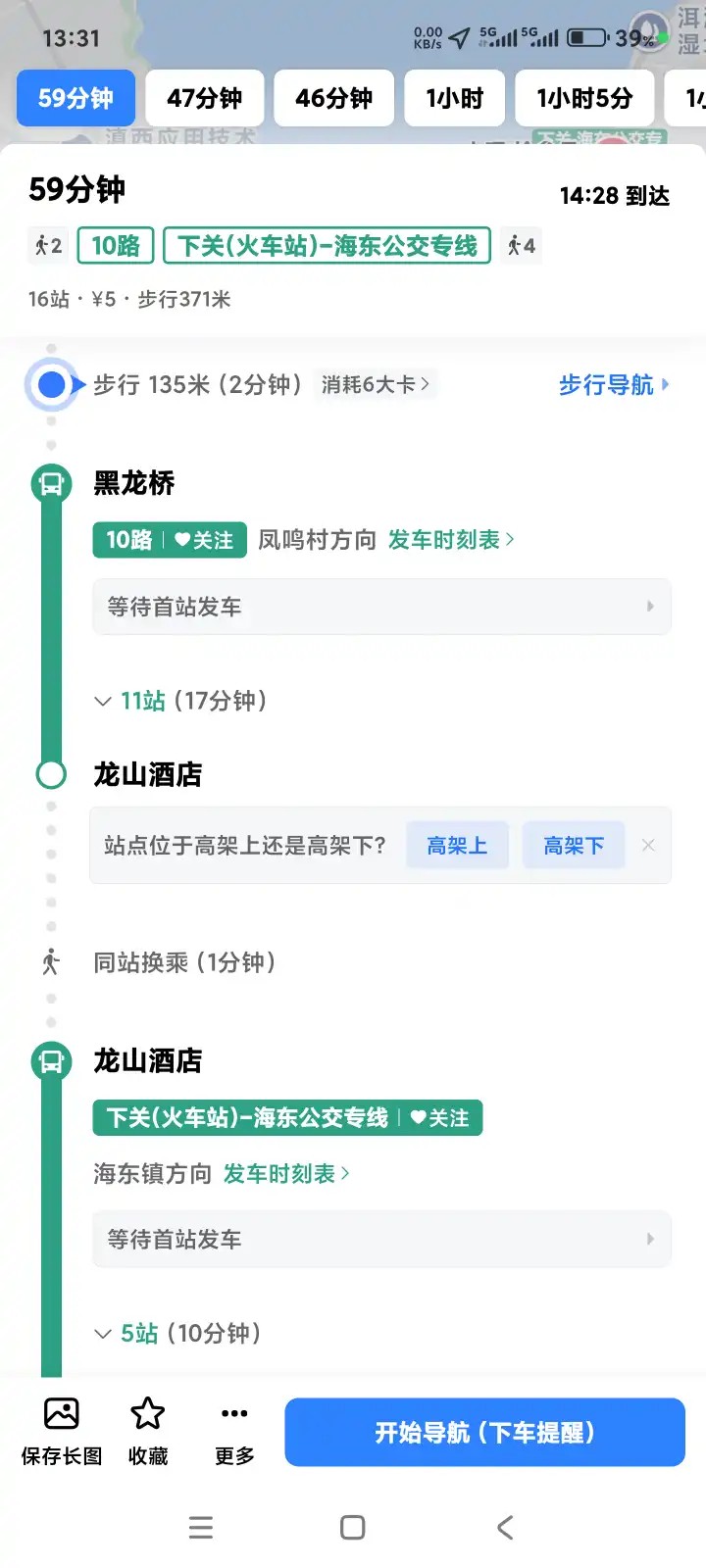This screenshot has width=706, height=1568.
Task: Tap 保存长图 to save route image
Action: (x=62, y=1431)
